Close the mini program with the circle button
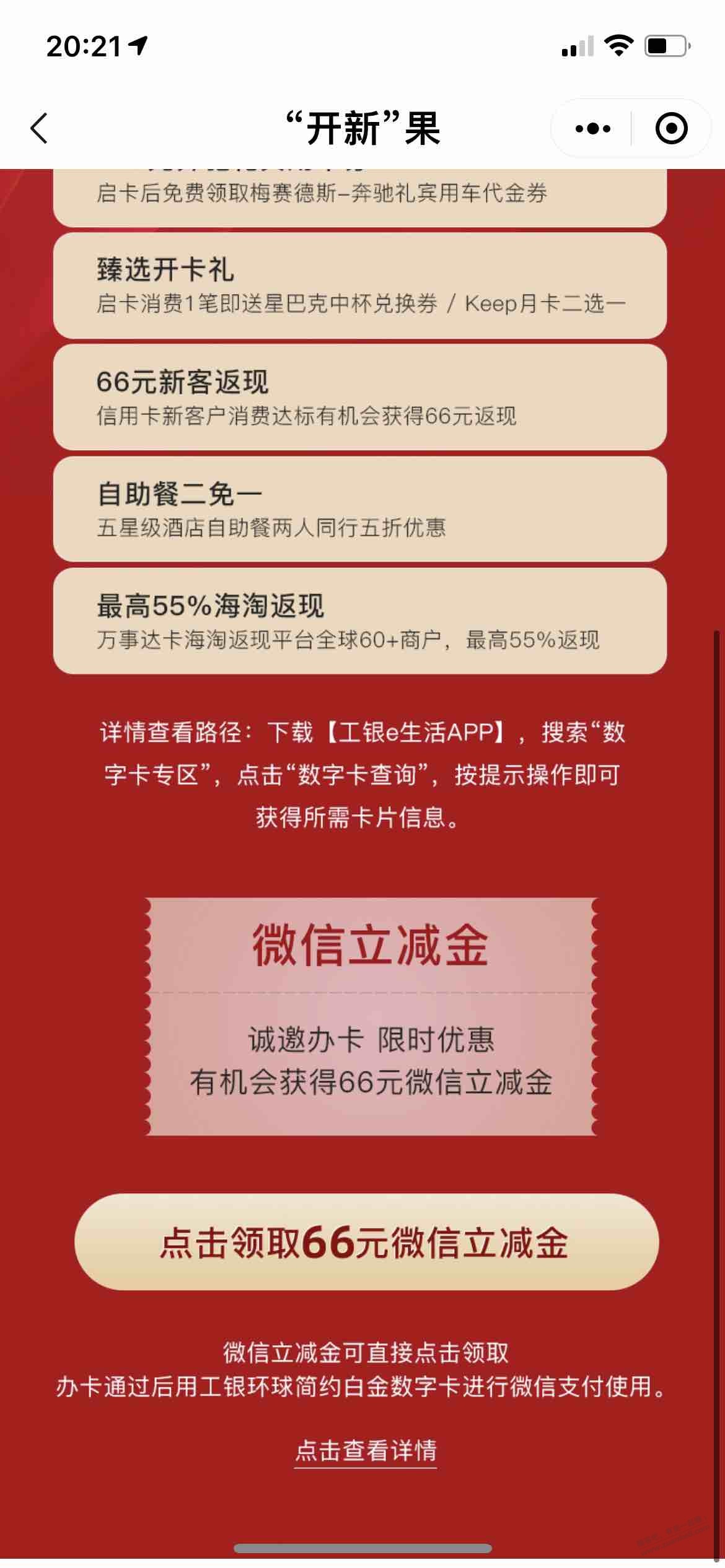This screenshot has width=725, height=1568. [671, 129]
